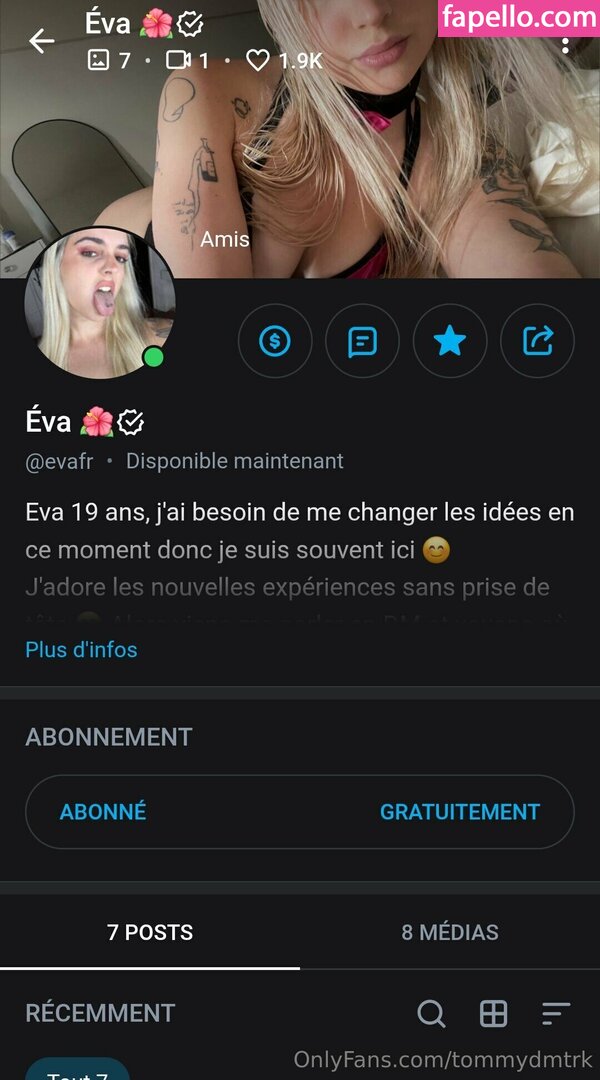Open the message chat icon
This screenshot has height=1080, width=600.
[x=362, y=342]
